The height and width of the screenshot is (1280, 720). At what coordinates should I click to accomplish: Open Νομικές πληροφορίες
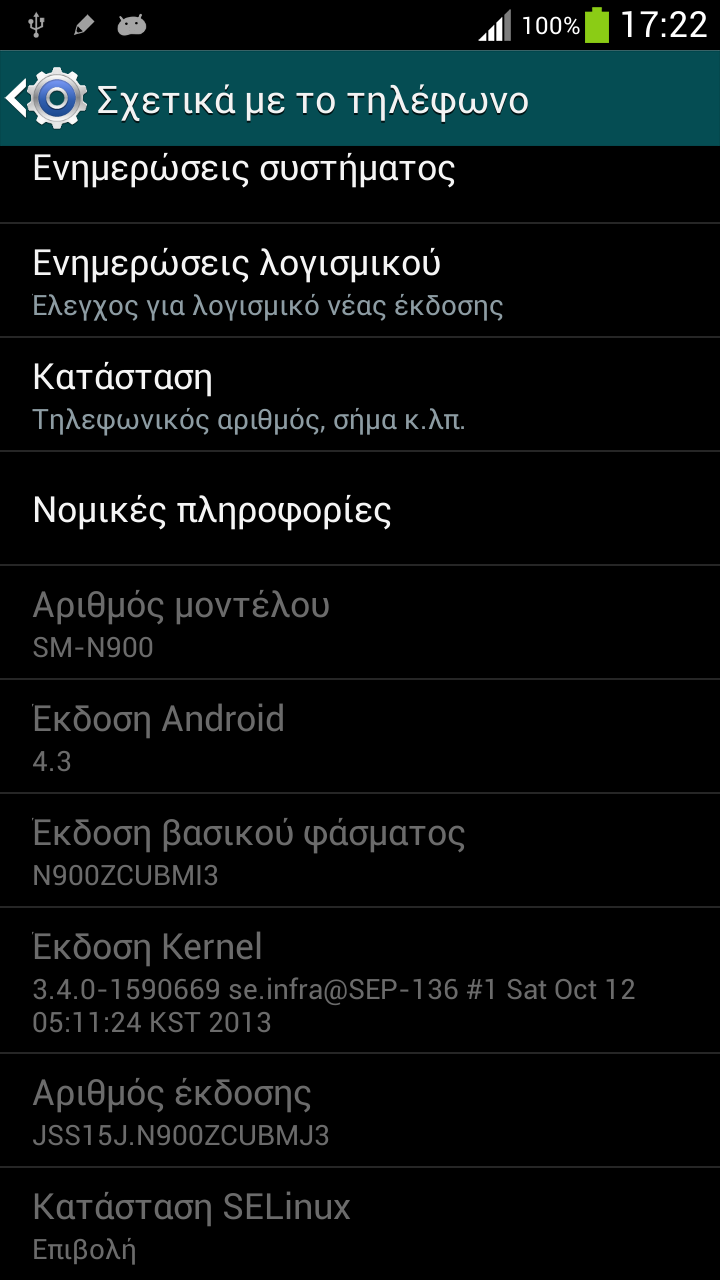pos(360,509)
